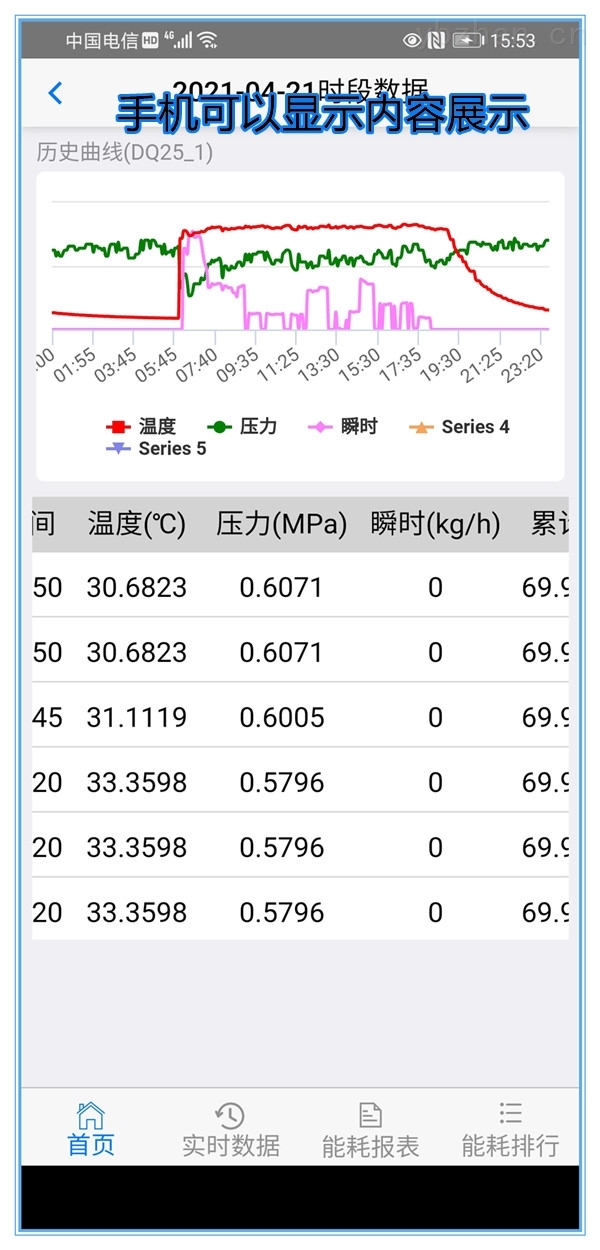Toggle the 瞬时 series in chart legend
Viewport: 600px width, 1250px height.
click(x=343, y=427)
